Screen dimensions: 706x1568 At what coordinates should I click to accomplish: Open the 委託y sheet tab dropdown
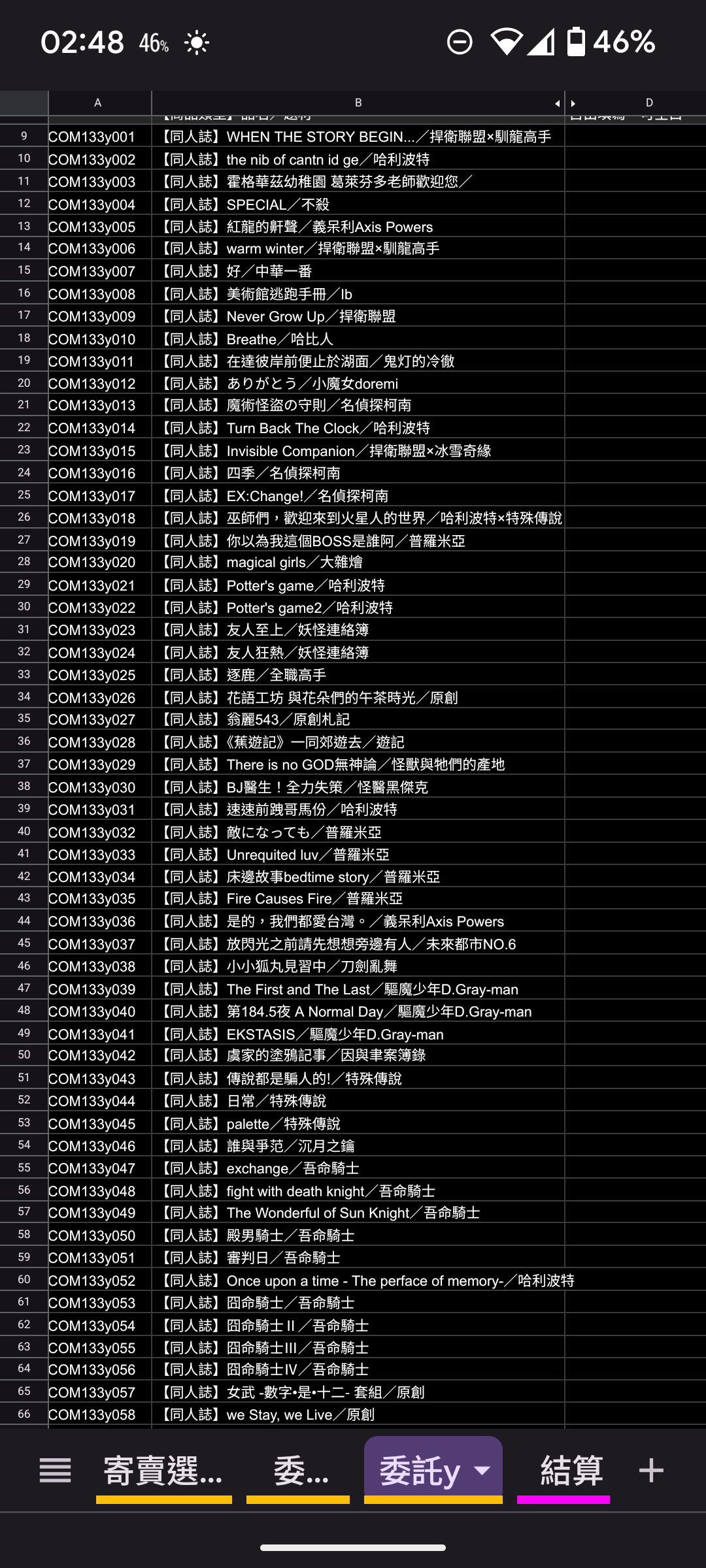[482, 1471]
